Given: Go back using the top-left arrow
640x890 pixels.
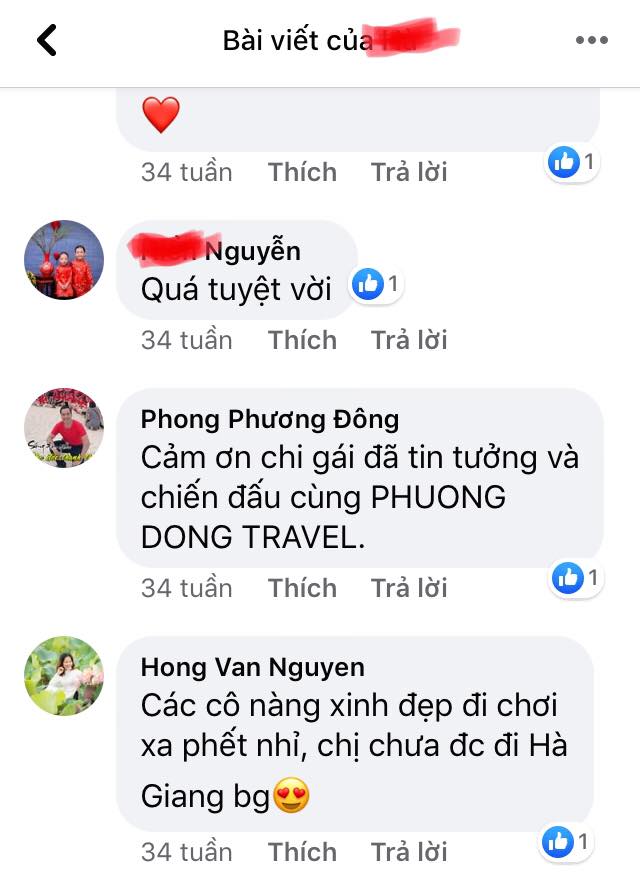Looking at the screenshot, I should [x=46, y=41].
